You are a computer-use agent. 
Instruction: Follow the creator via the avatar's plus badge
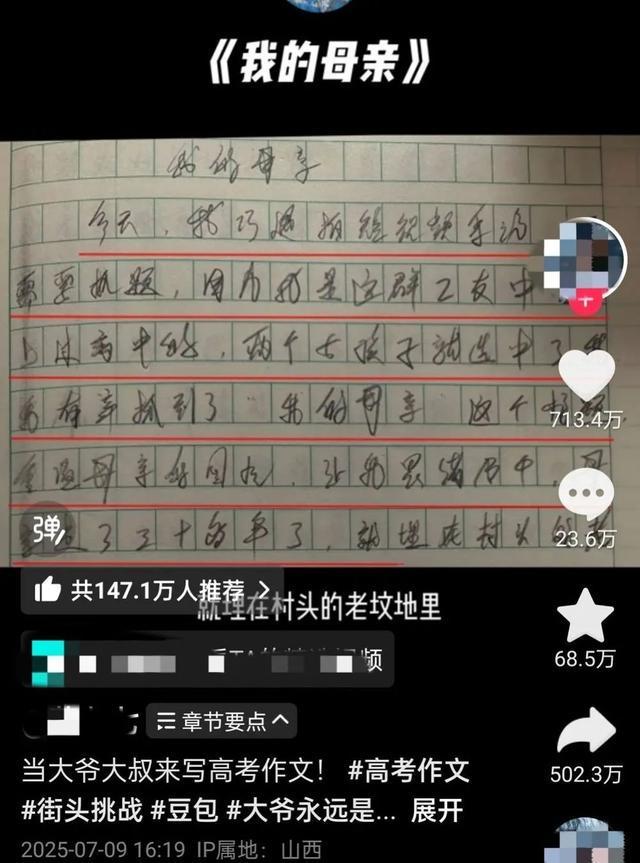tap(586, 299)
